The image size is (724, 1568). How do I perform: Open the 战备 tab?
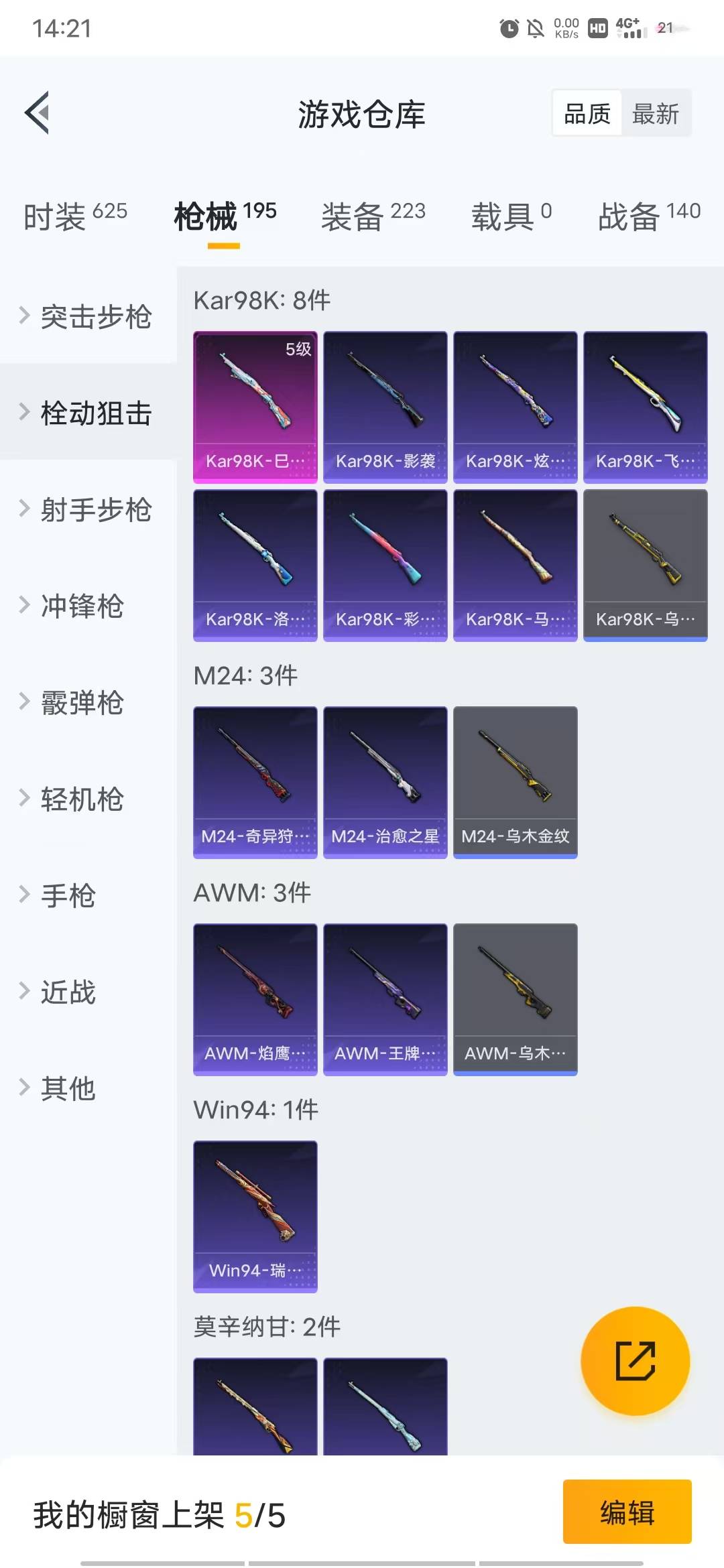click(648, 216)
